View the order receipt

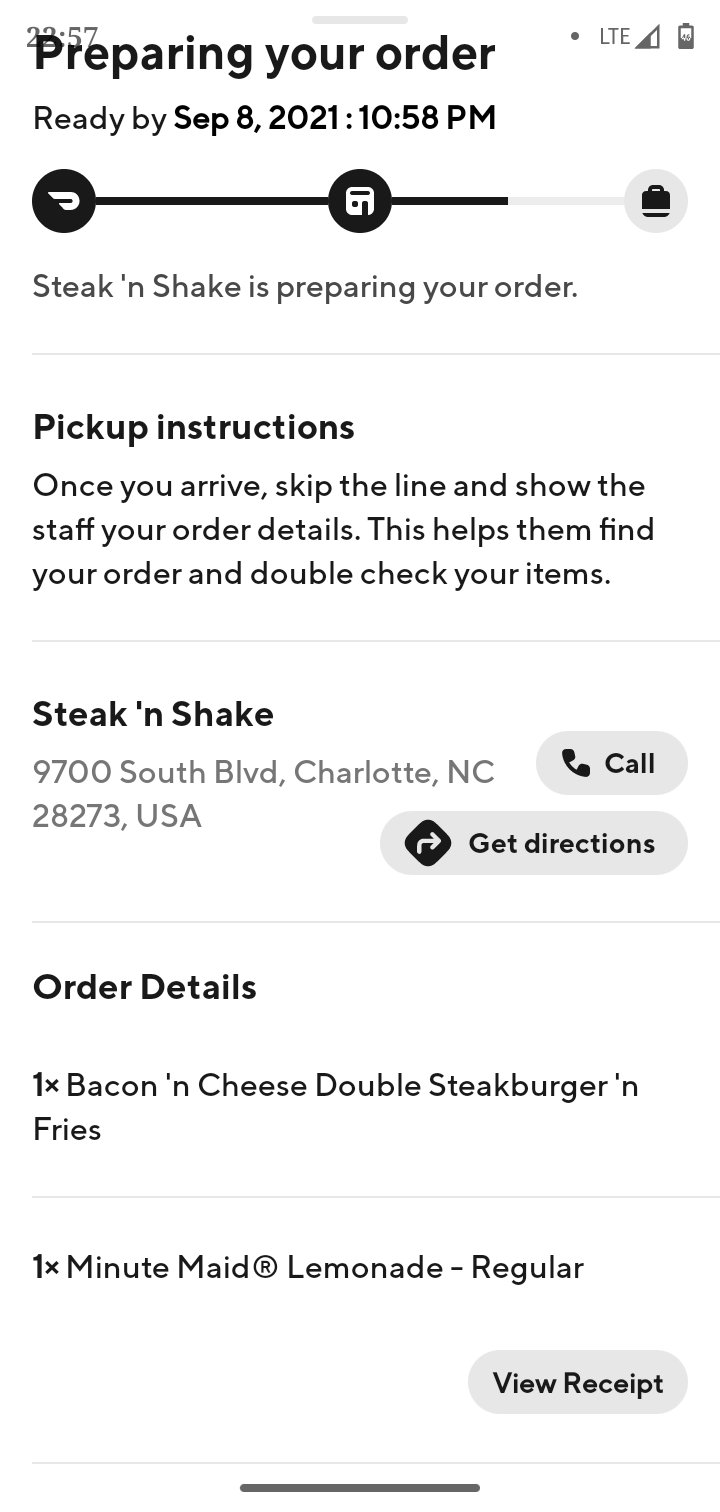[x=577, y=1382]
